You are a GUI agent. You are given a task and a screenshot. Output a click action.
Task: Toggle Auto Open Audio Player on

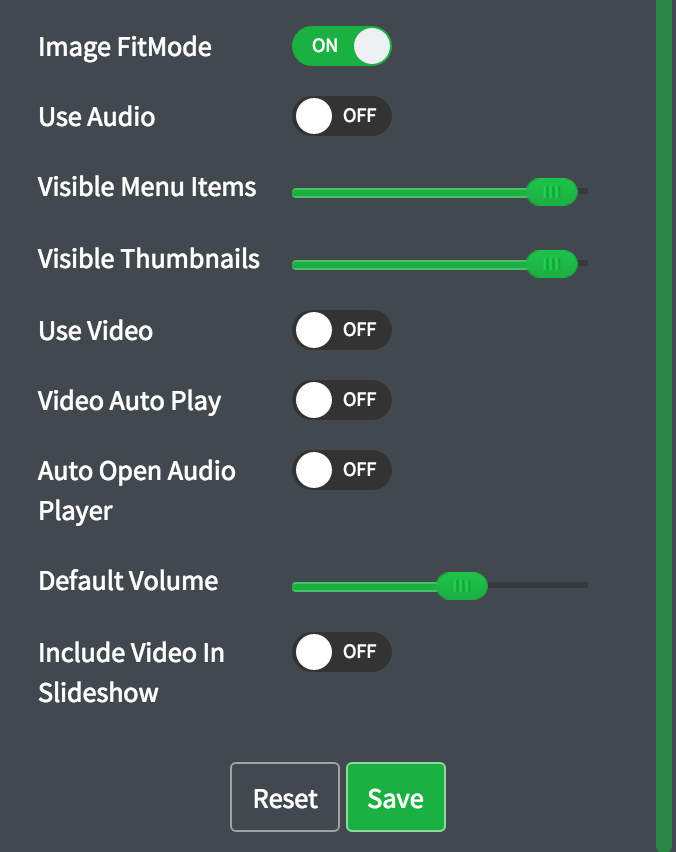[x=341, y=470]
